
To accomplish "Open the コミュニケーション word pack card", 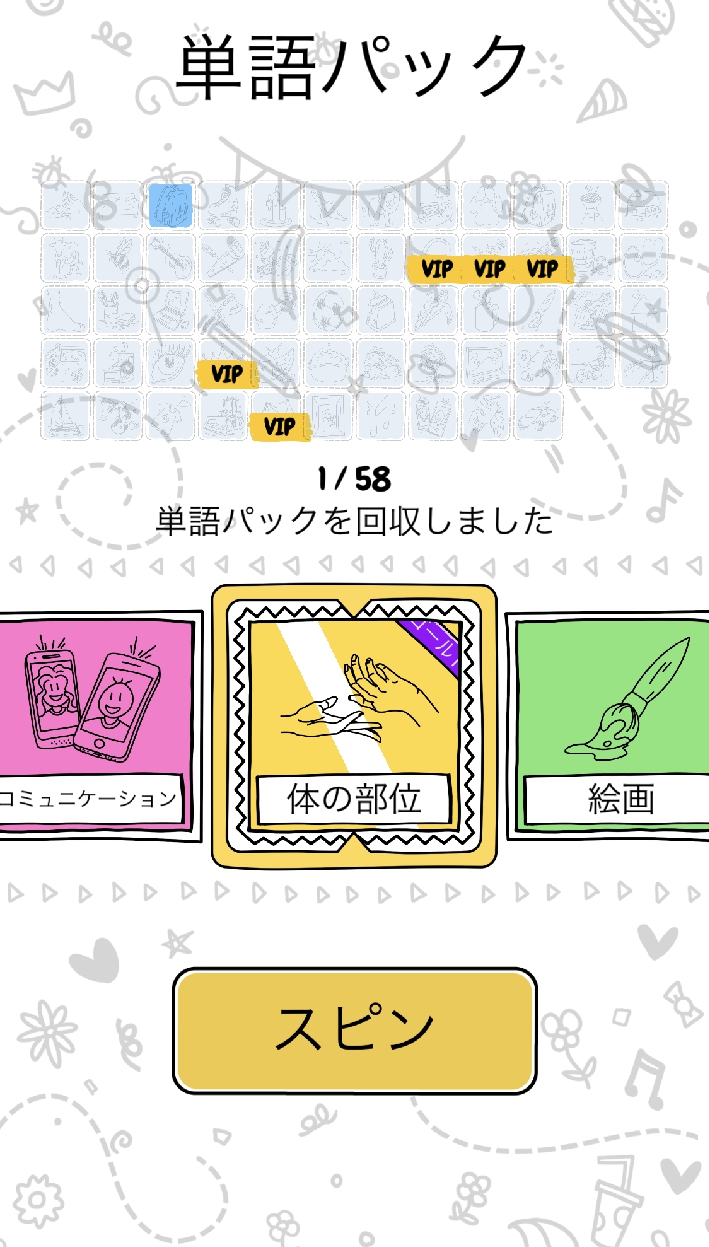I will click(95, 725).
